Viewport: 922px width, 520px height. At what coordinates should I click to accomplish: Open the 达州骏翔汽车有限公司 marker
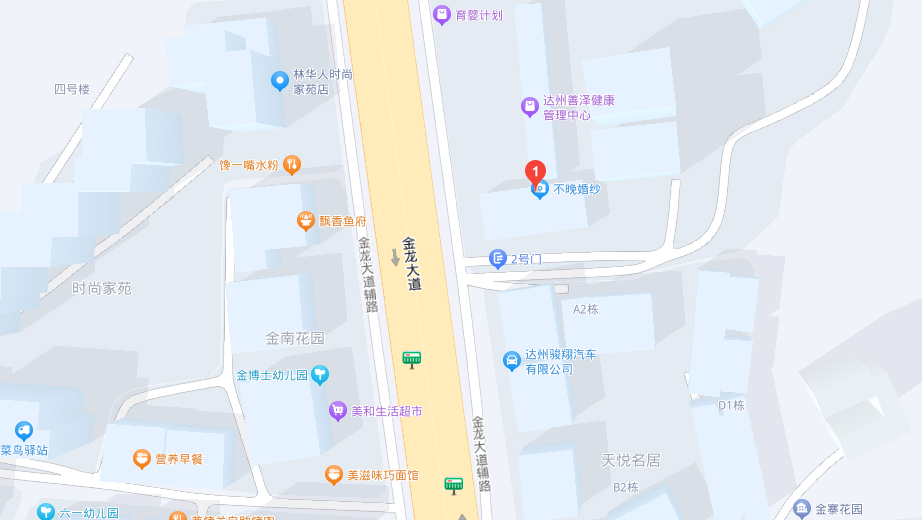[511, 360]
